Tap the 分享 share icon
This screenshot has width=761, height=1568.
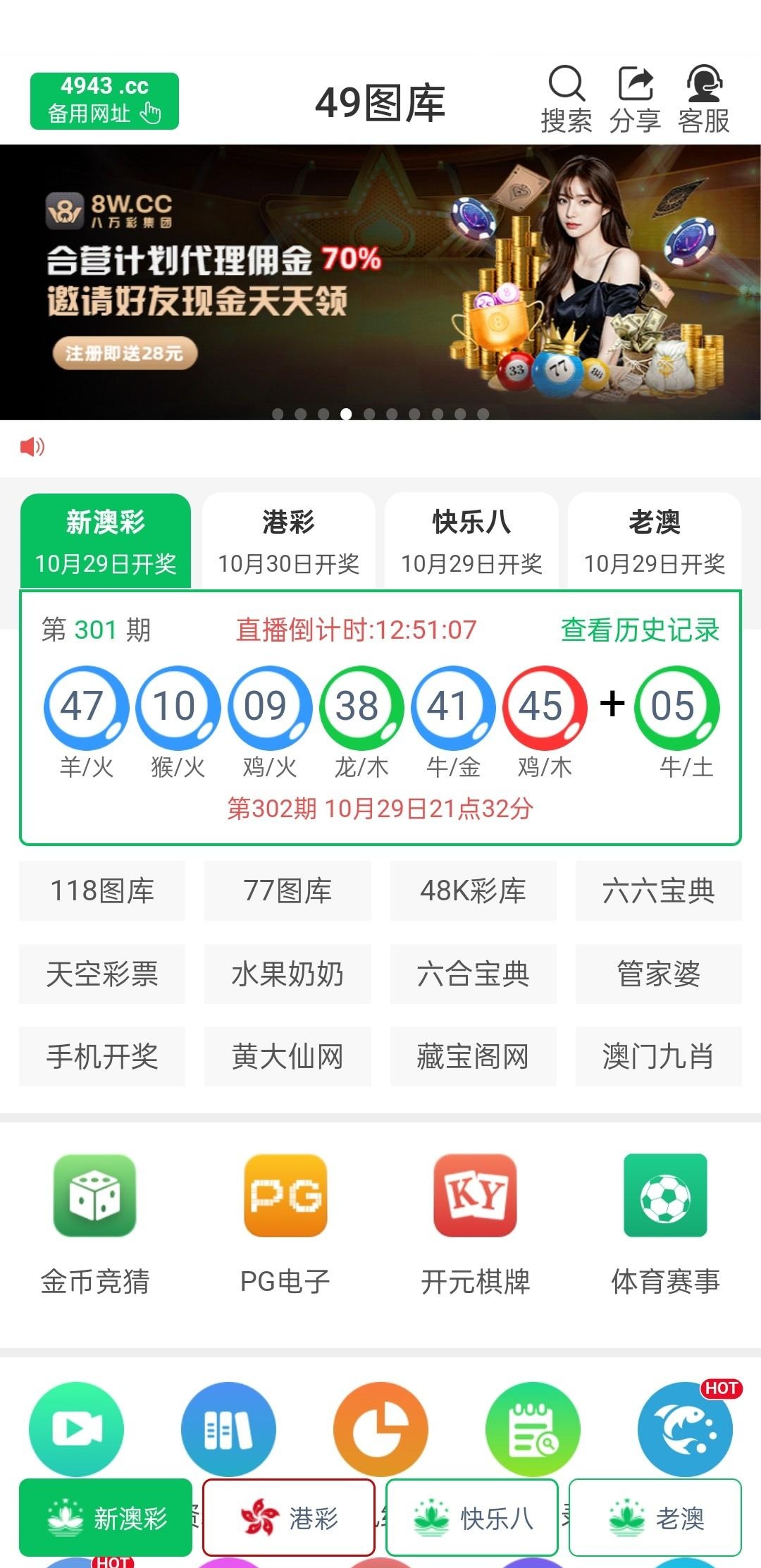[x=635, y=100]
